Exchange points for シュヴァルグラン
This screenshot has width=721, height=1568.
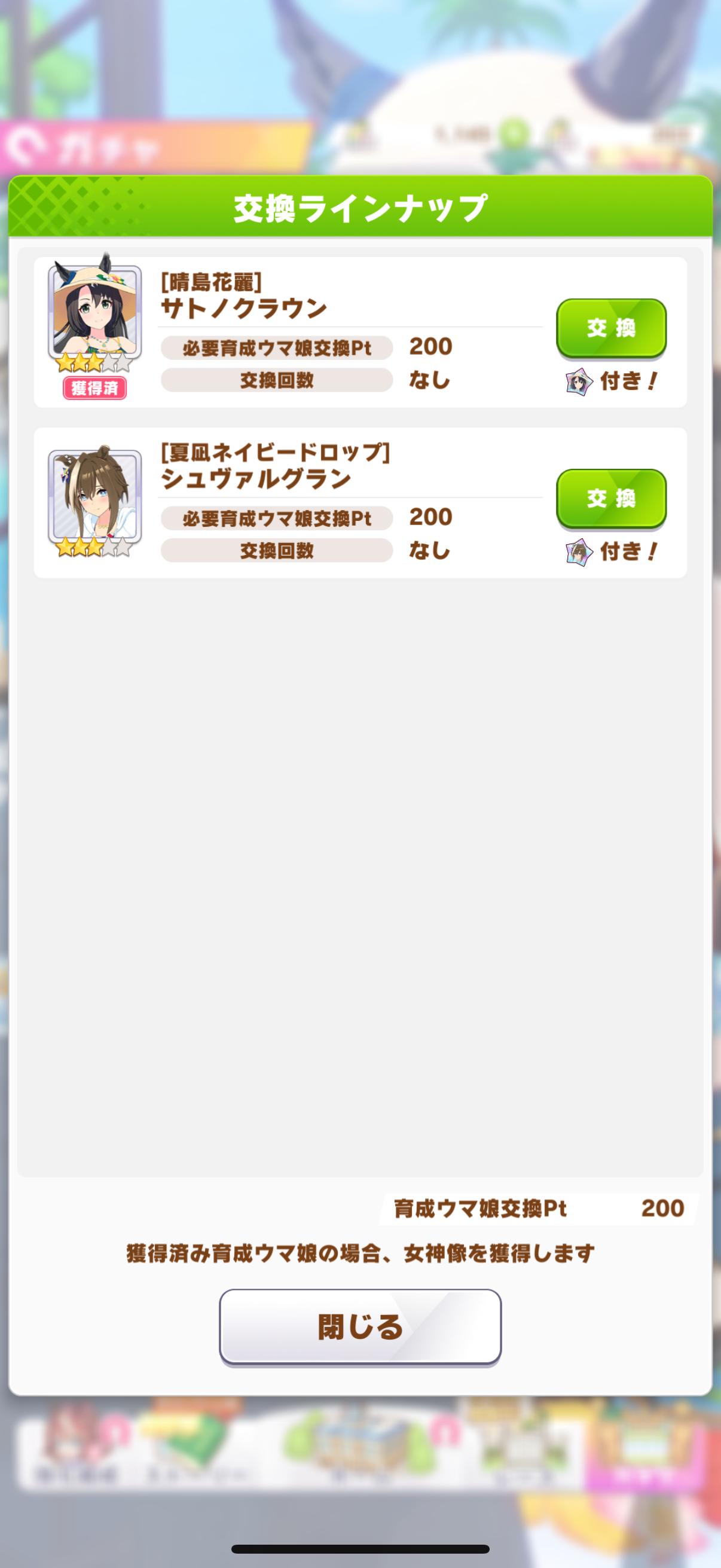point(611,498)
